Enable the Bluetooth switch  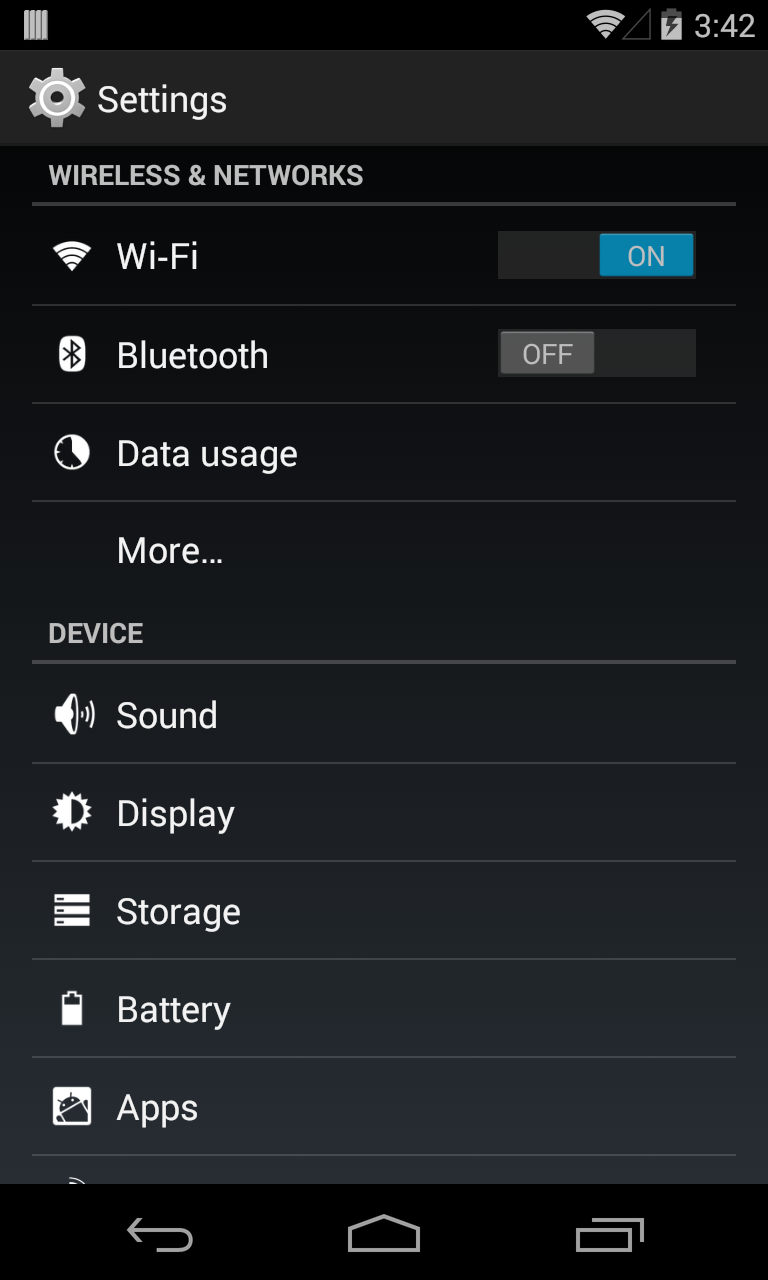point(596,354)
